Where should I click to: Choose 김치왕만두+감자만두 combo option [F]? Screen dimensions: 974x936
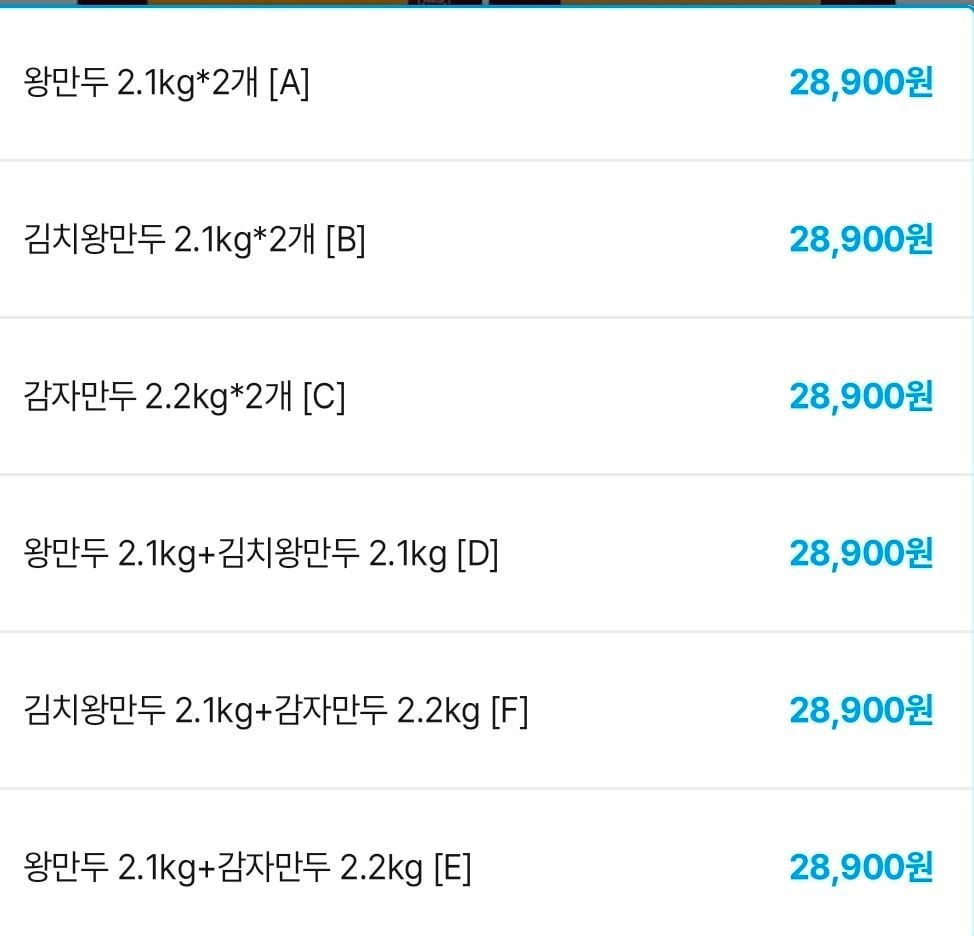487,711
